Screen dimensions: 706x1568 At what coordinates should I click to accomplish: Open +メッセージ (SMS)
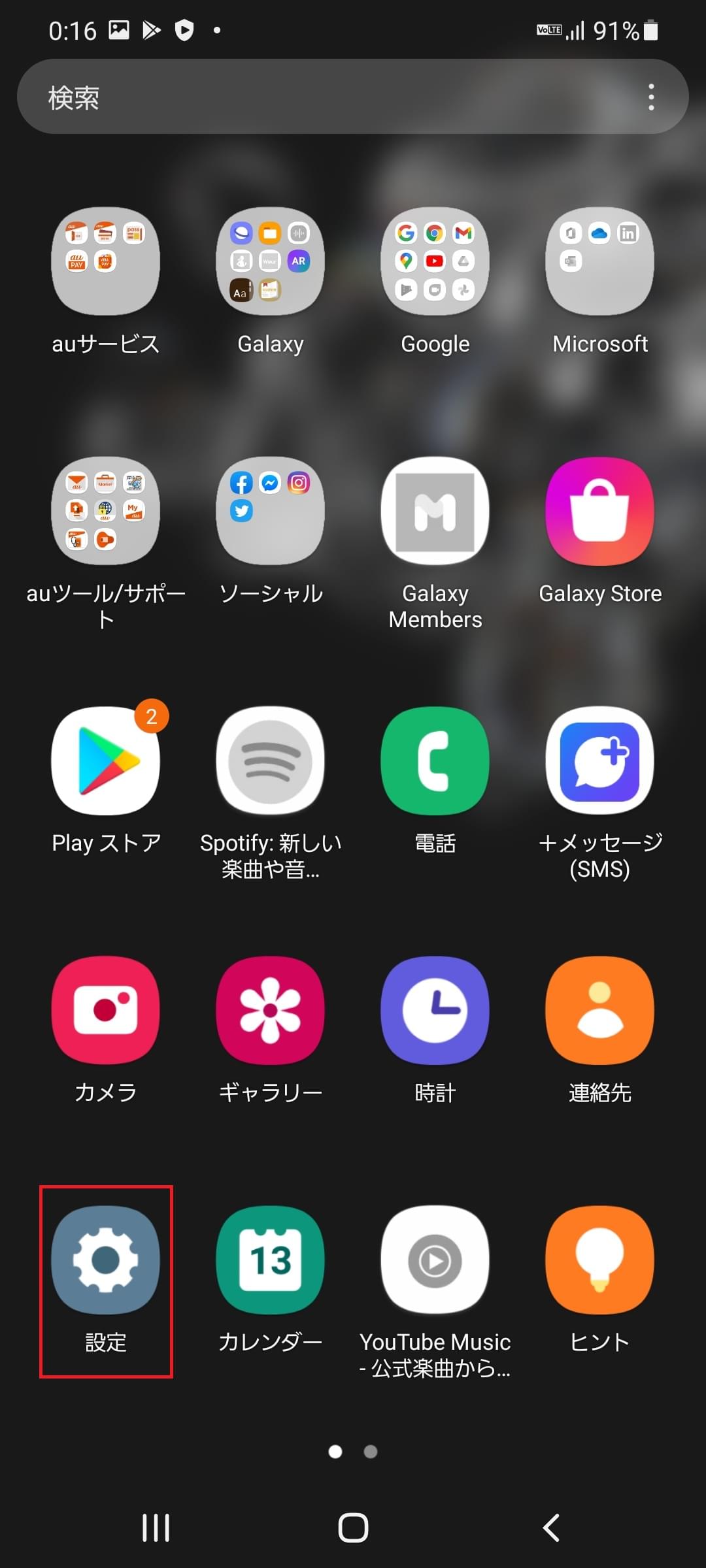click(x=599, y=761)
